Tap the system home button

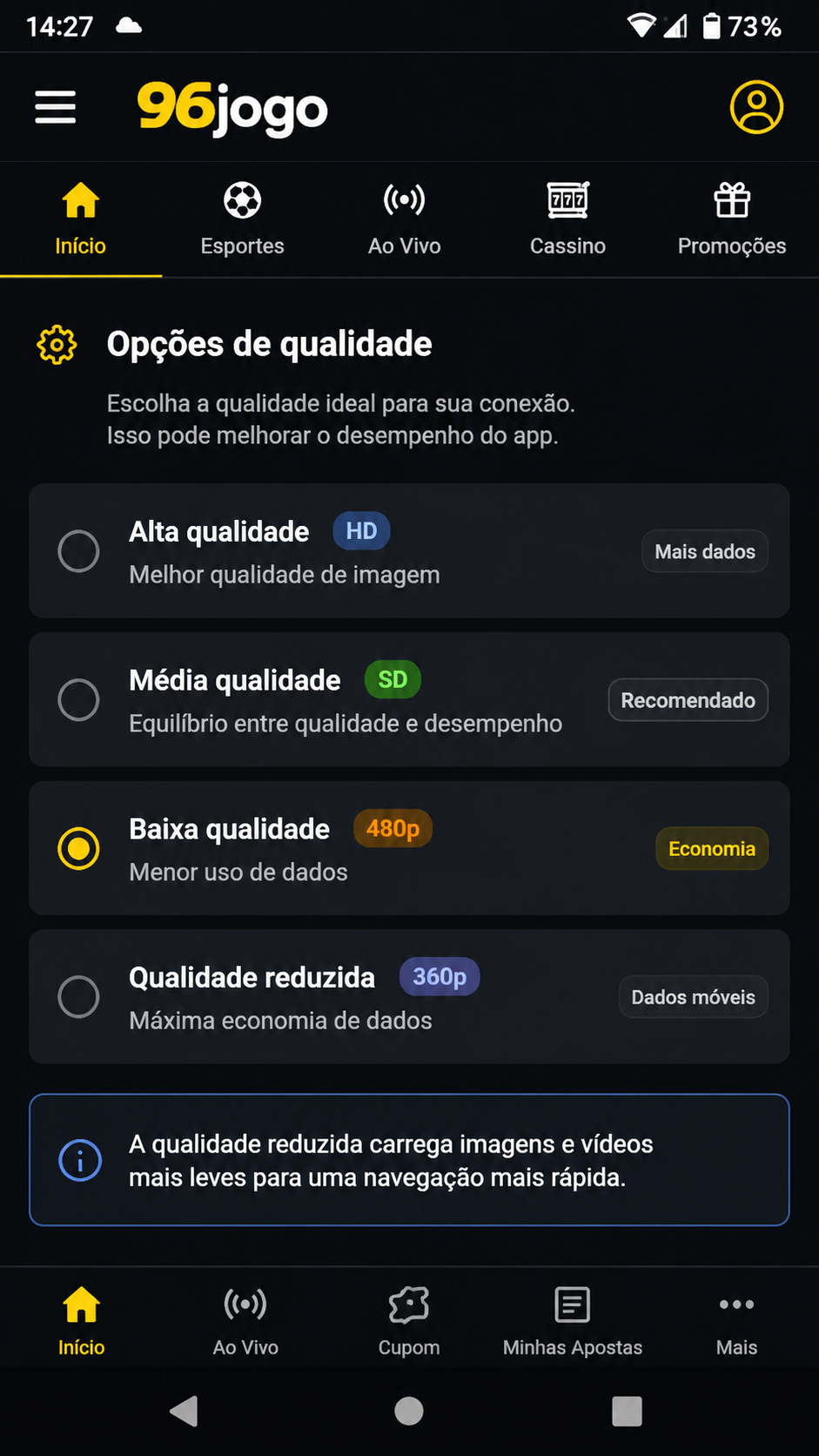click(x=409, y=1411)
